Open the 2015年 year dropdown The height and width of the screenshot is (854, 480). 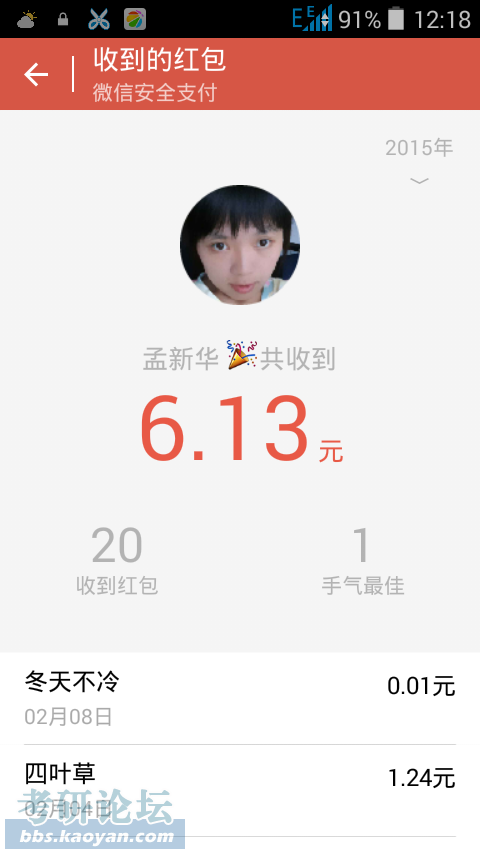pos(419,161)
